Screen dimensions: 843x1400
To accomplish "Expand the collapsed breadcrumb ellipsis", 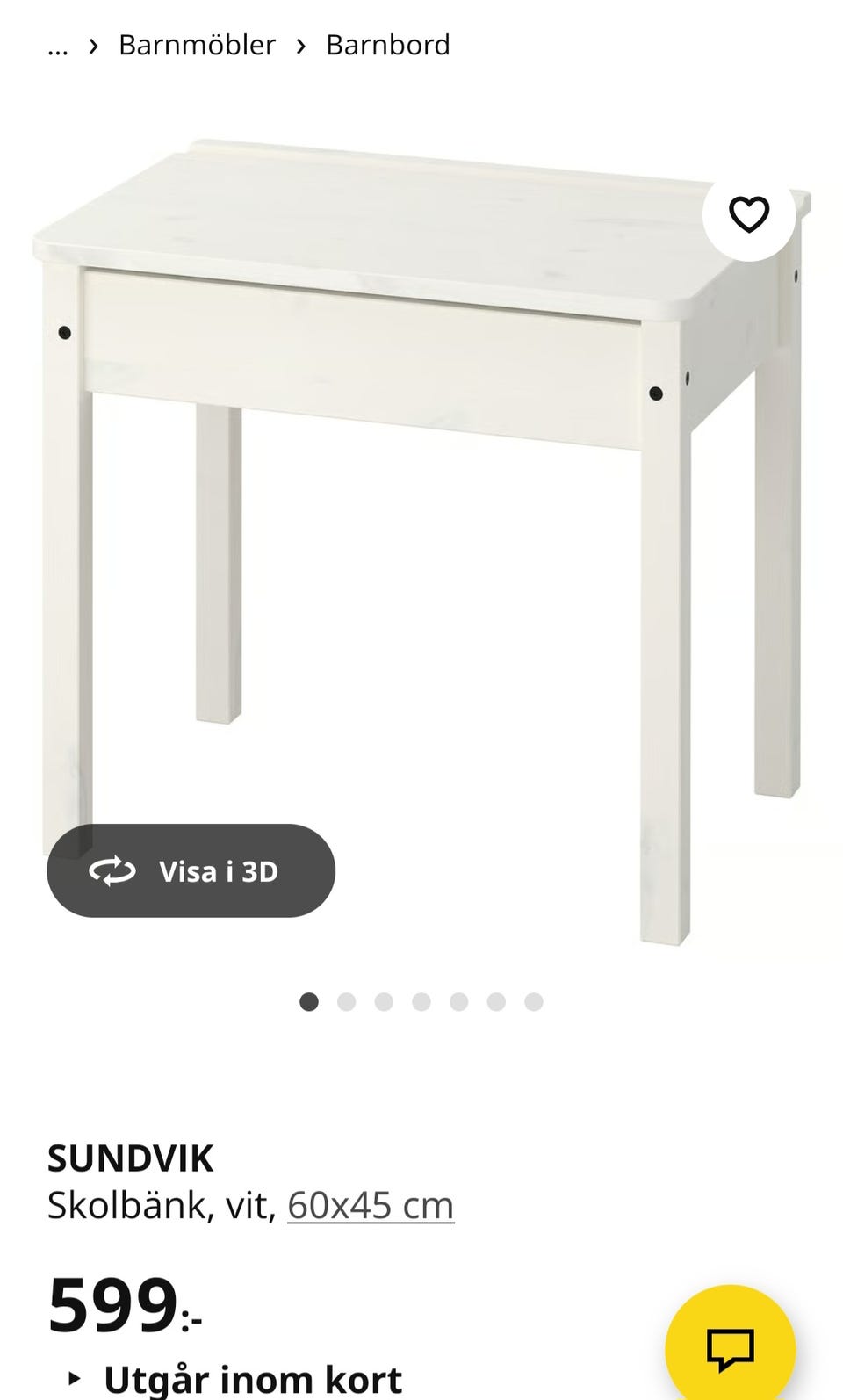I will pyautogui.click(x=58, y=47).
